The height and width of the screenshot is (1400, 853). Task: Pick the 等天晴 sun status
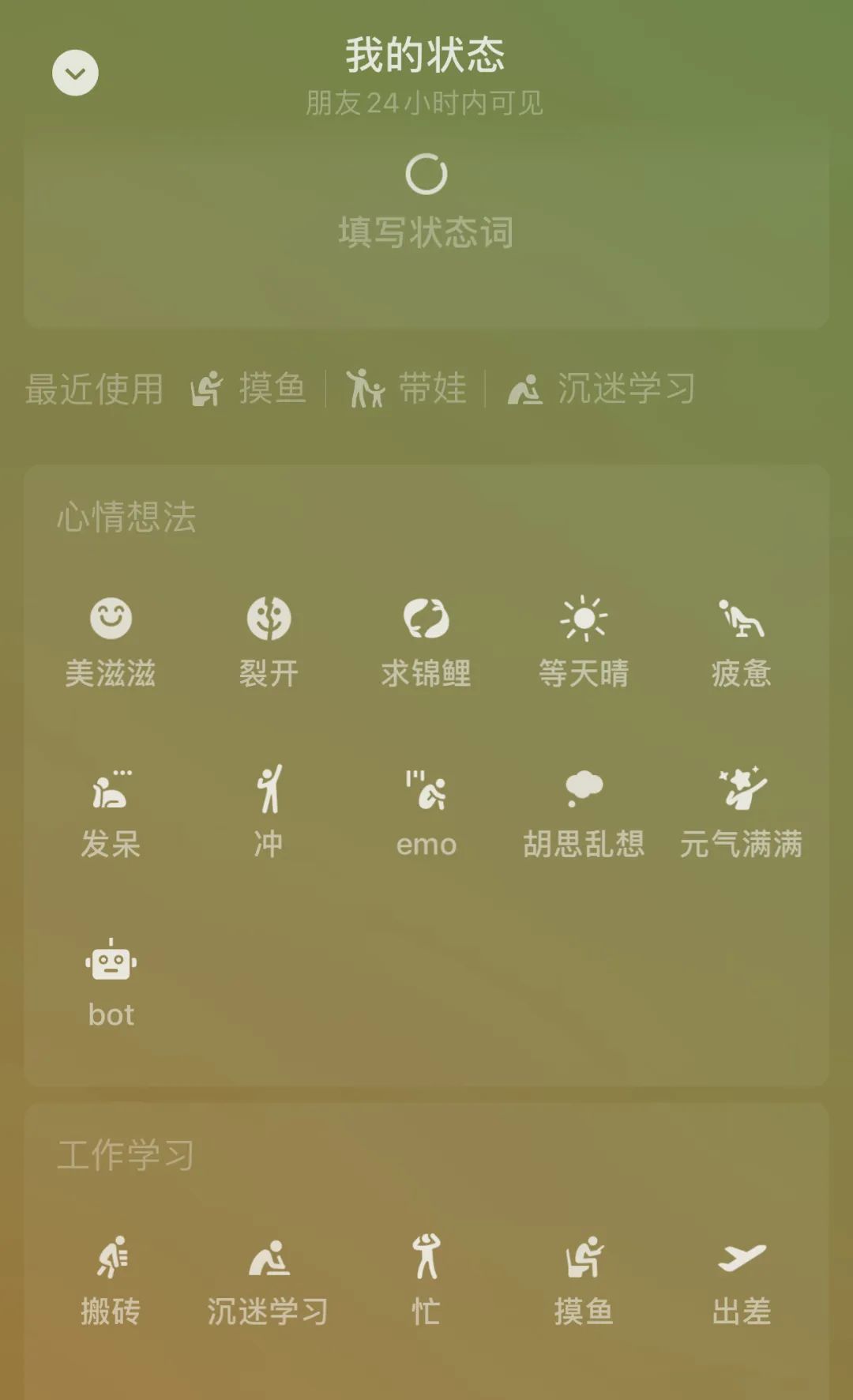click(x=584, y=642)
